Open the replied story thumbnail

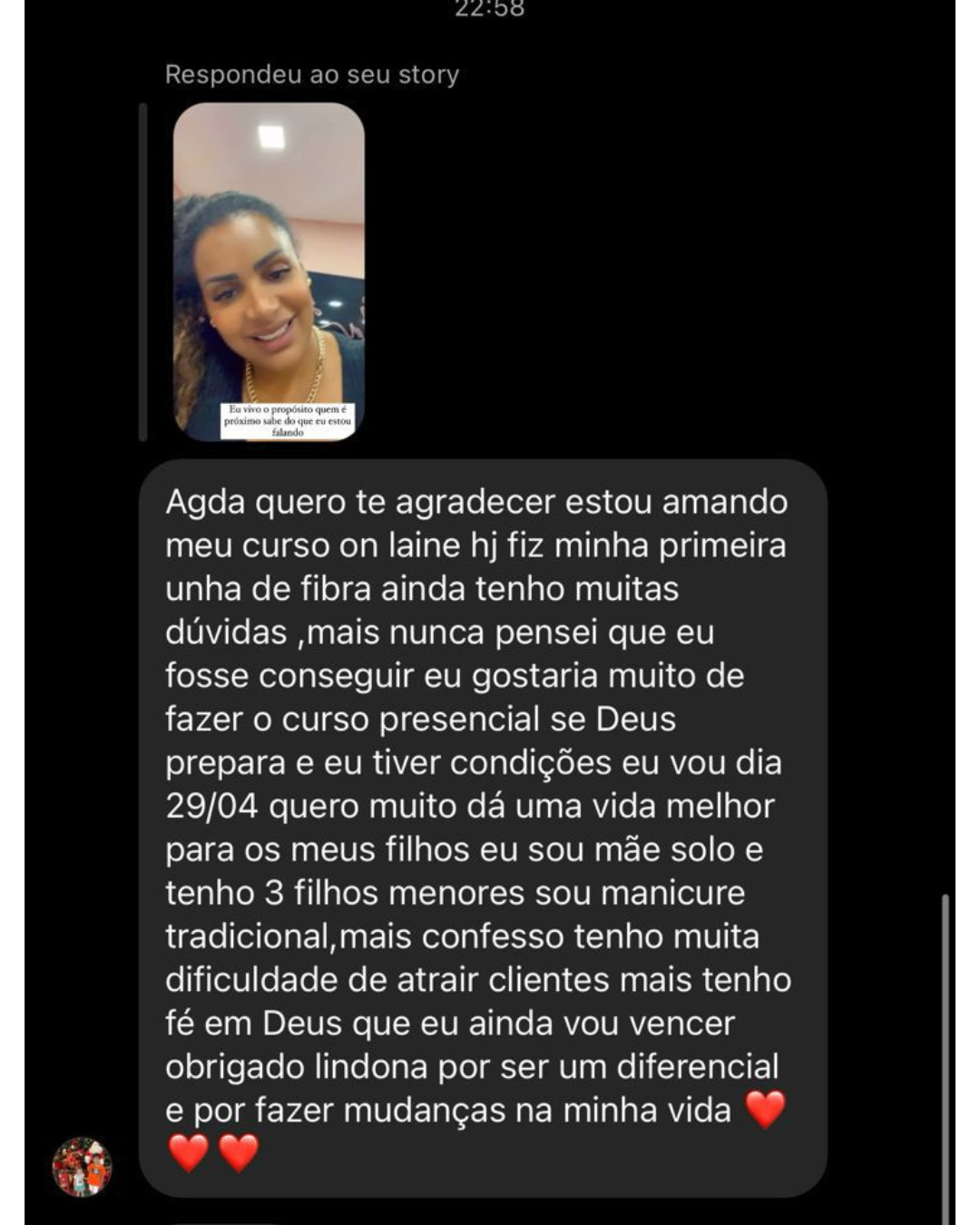pos(269,271)
